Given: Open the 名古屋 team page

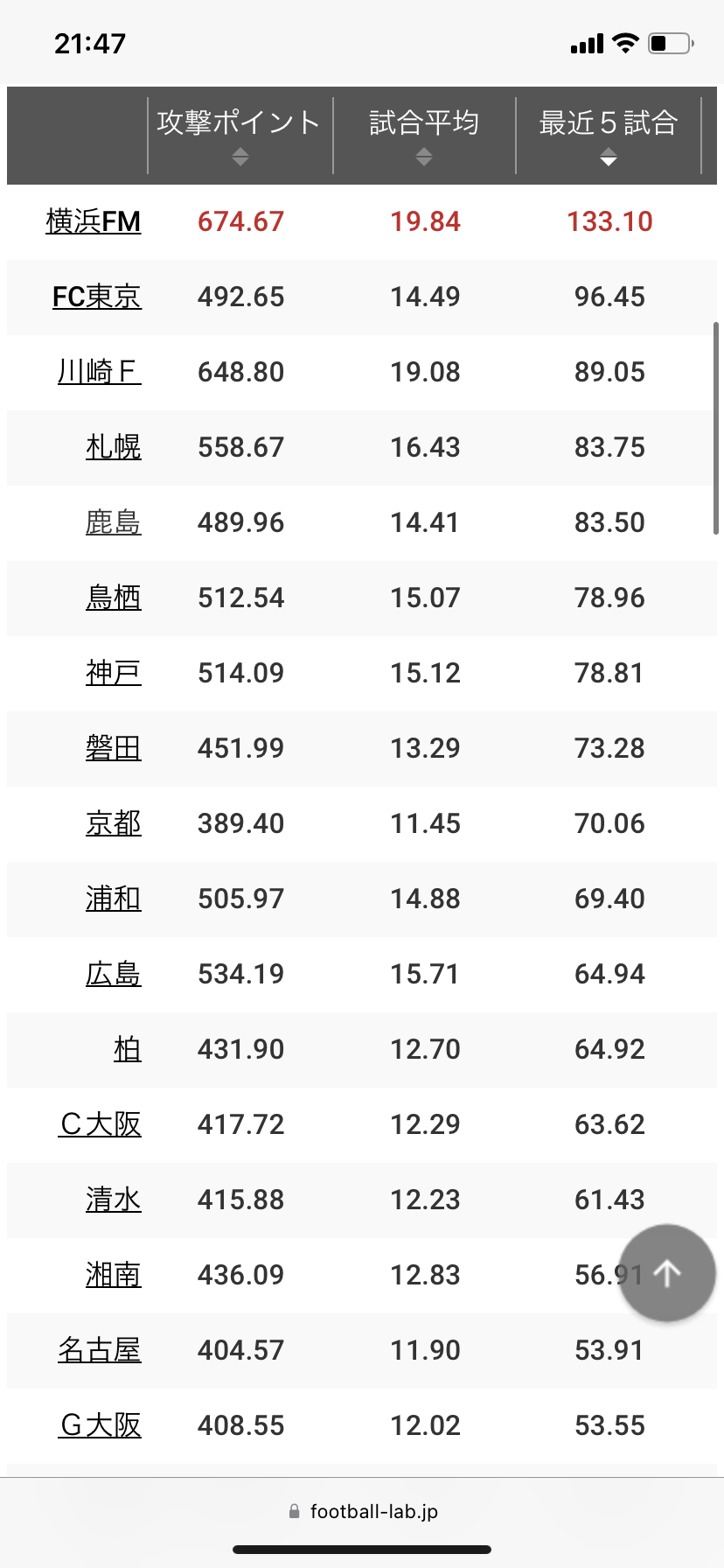Looking at the screenshot, I should coord(100,1350).
